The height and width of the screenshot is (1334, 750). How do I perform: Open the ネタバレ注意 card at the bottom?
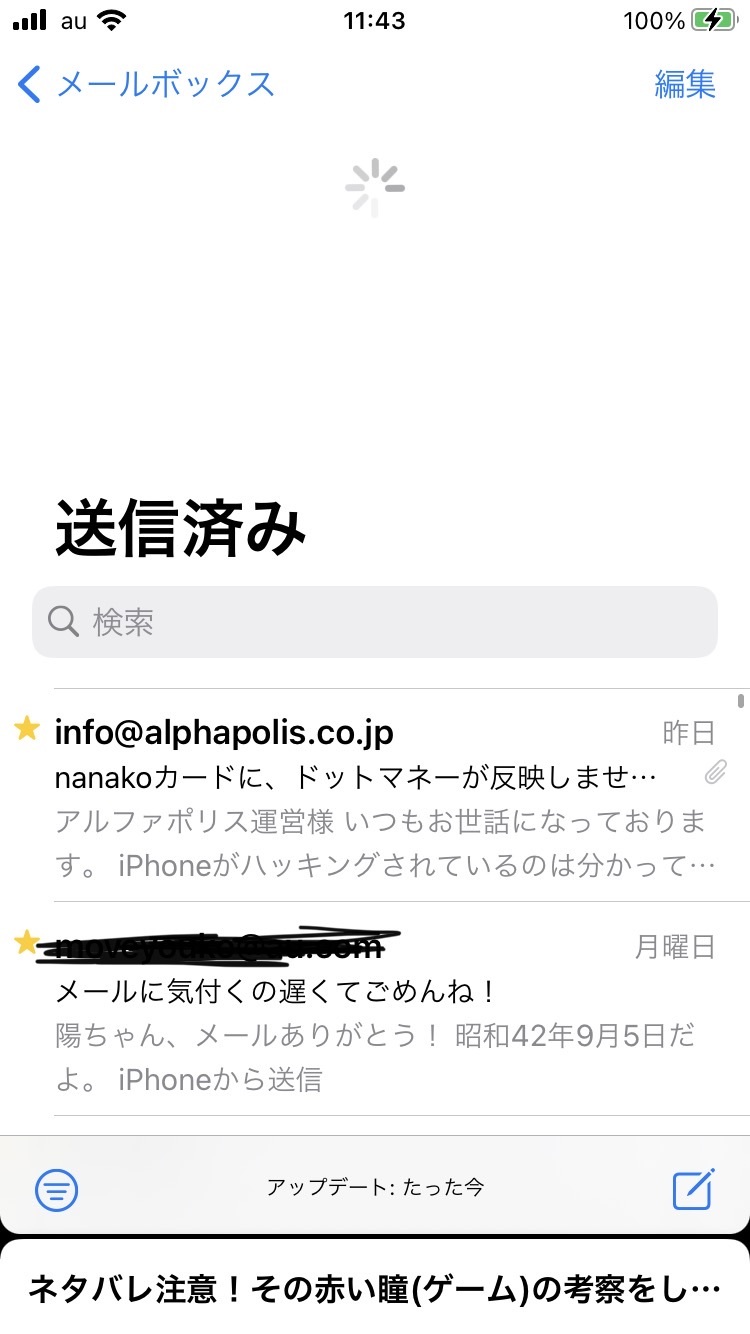pyautogui.click(x=375, y=1289)
